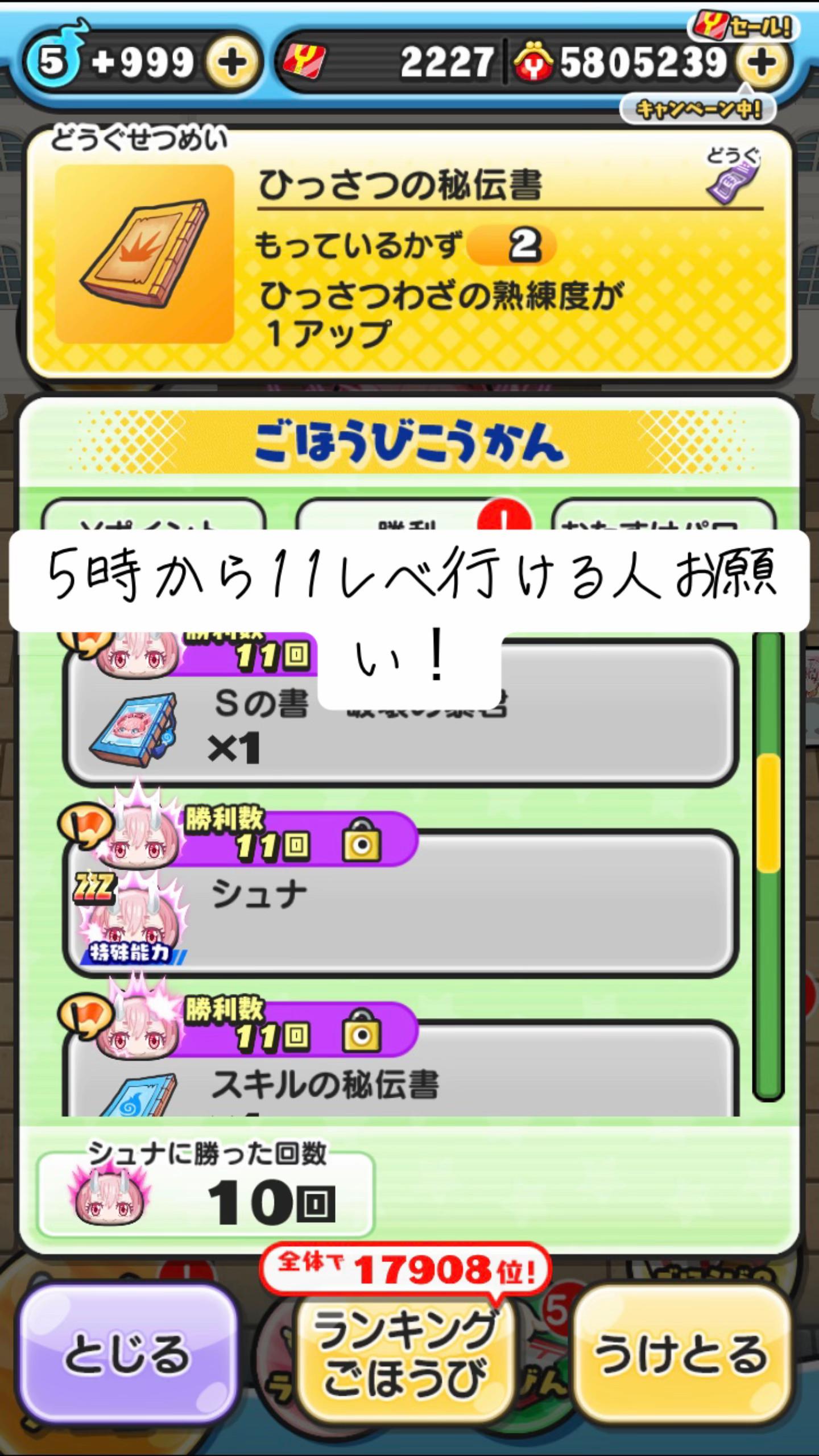Buy more Y money via the plus beside 5805239
This screenshot has height=1456, width=819.
(762, 63)
